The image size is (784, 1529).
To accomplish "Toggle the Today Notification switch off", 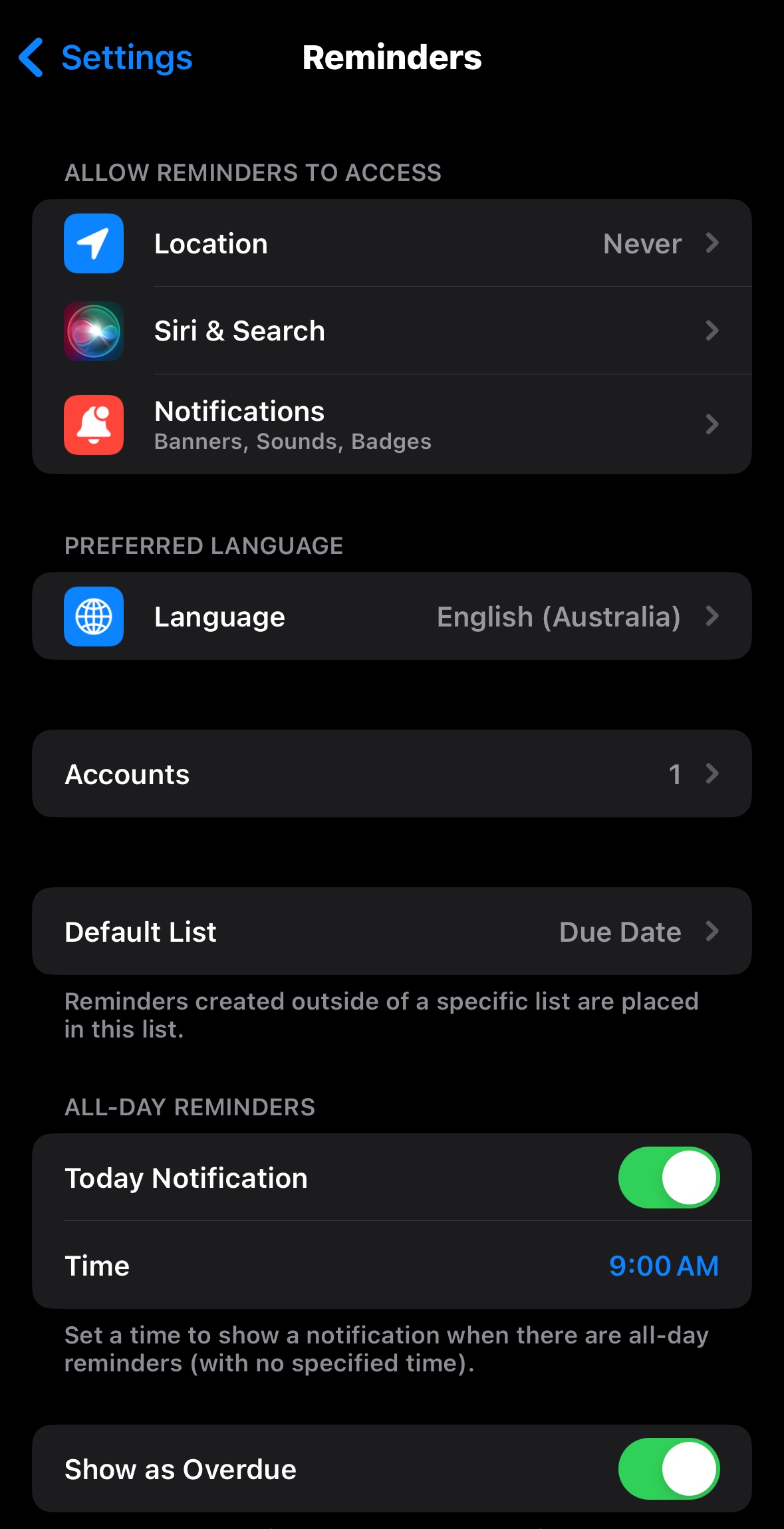I will point(668,1177).
